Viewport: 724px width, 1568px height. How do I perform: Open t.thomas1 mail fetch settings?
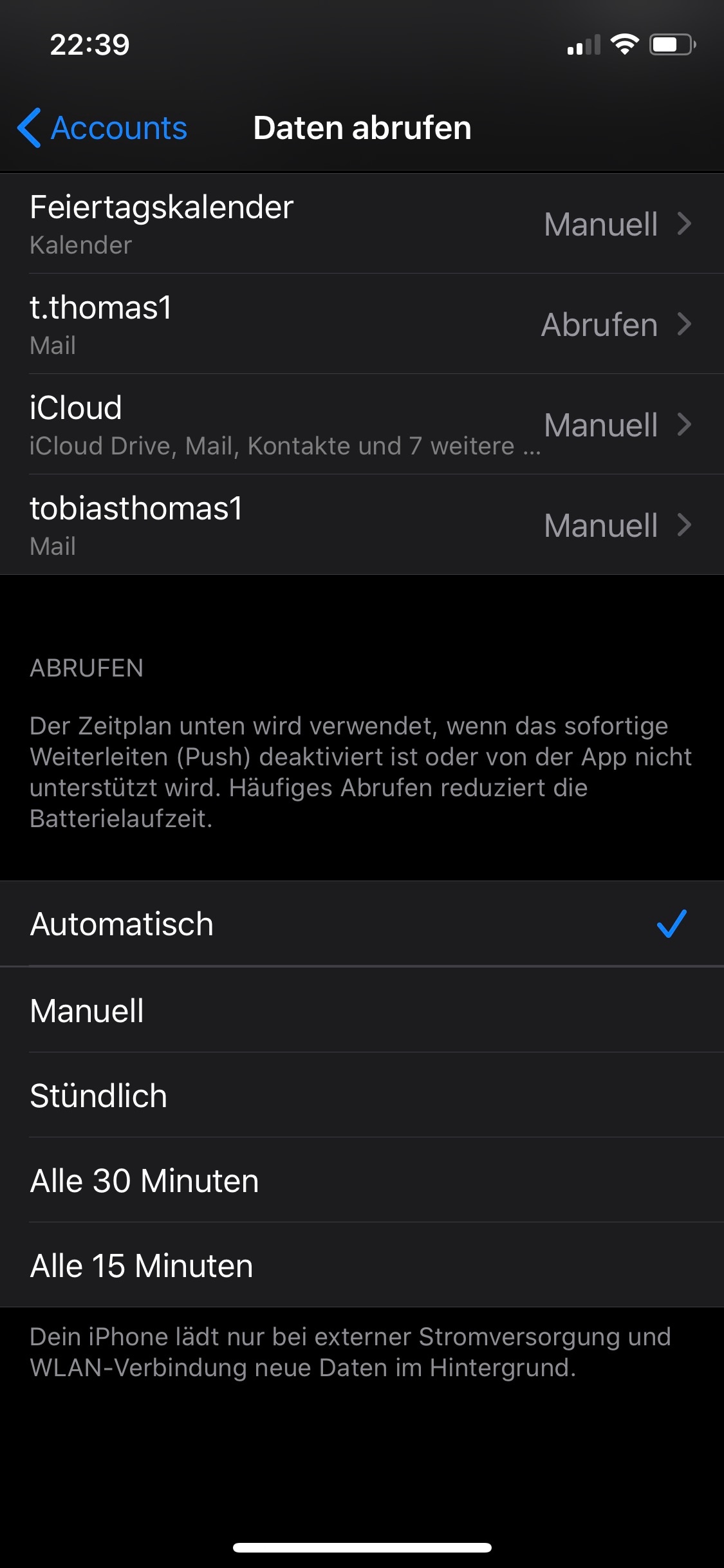[362, 324]
